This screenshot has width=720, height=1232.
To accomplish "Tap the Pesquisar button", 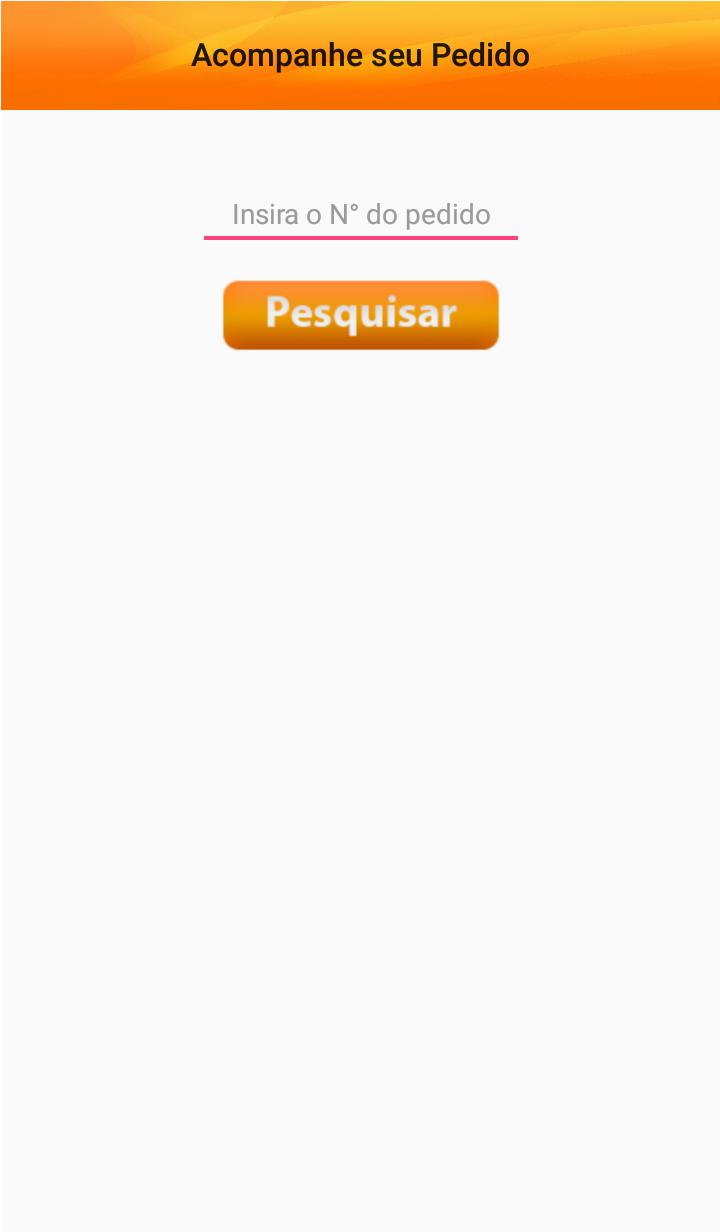I will [x=360, y=315].
